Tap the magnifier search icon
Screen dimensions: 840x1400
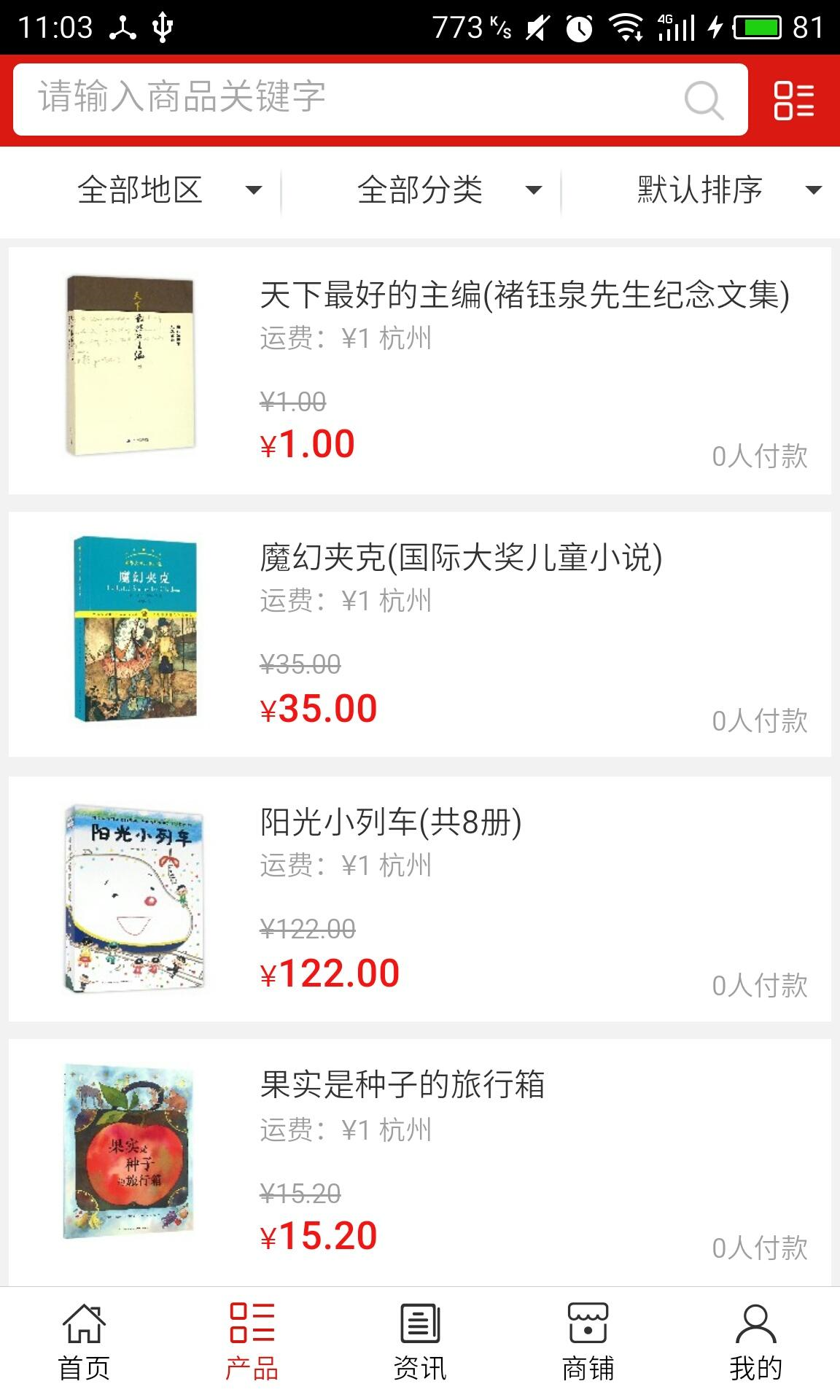pos(704,100)
